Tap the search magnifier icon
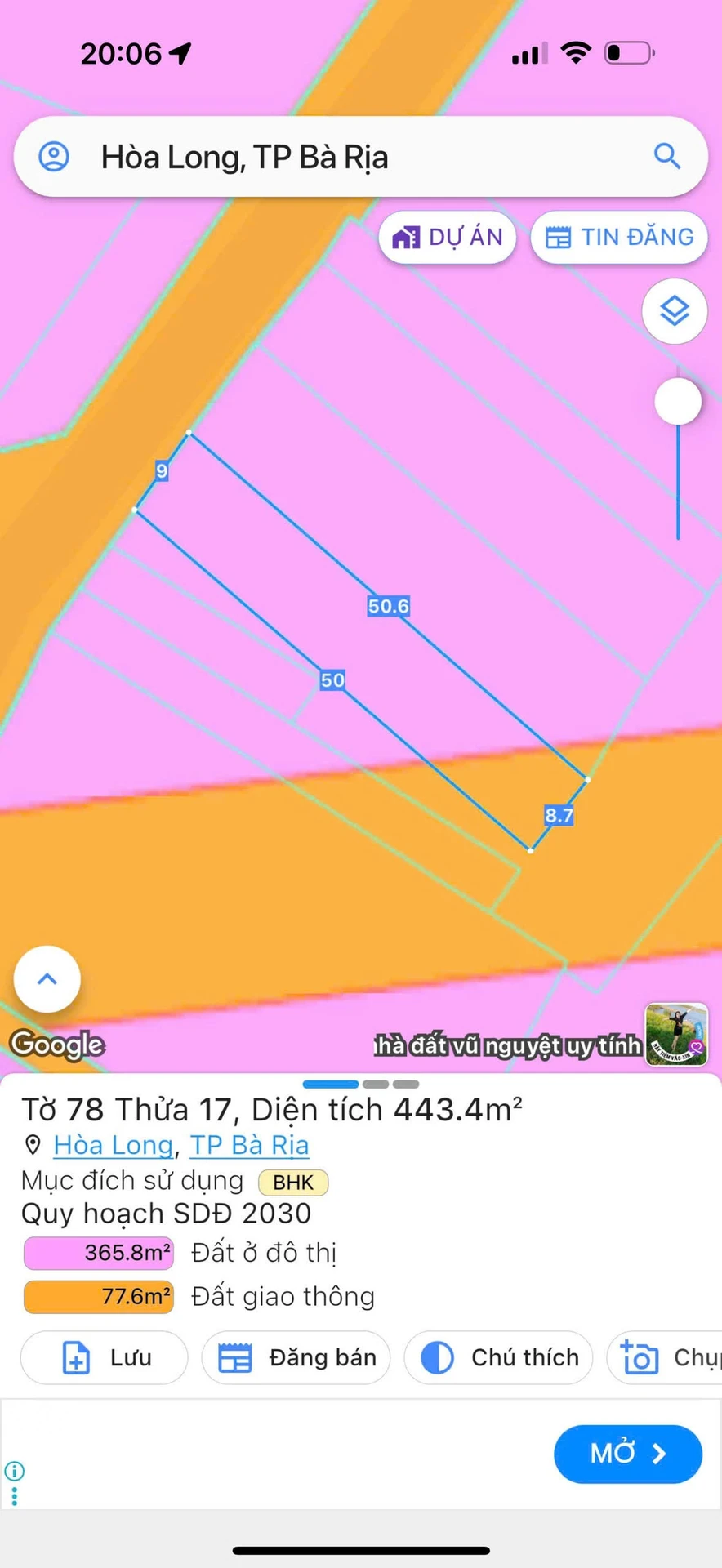The width and height of the screenshot is (722, 1568). tap(667, 156)
